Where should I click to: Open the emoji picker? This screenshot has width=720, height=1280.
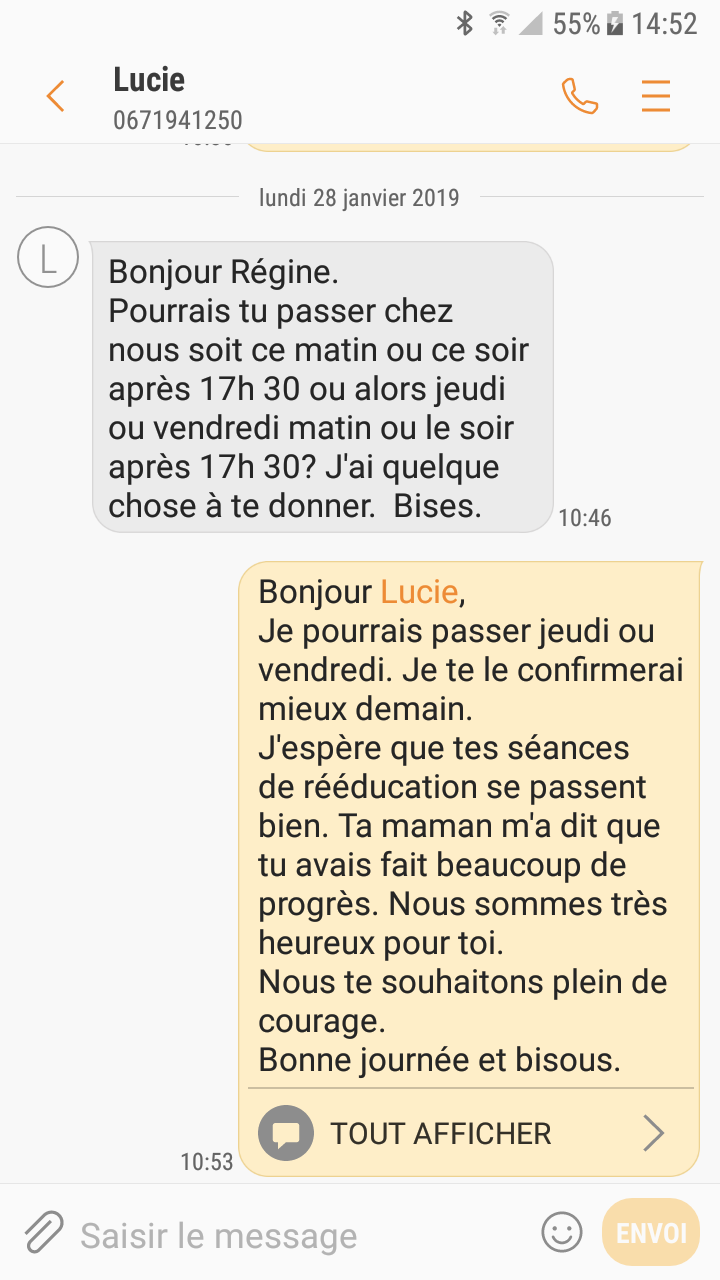562,1232
